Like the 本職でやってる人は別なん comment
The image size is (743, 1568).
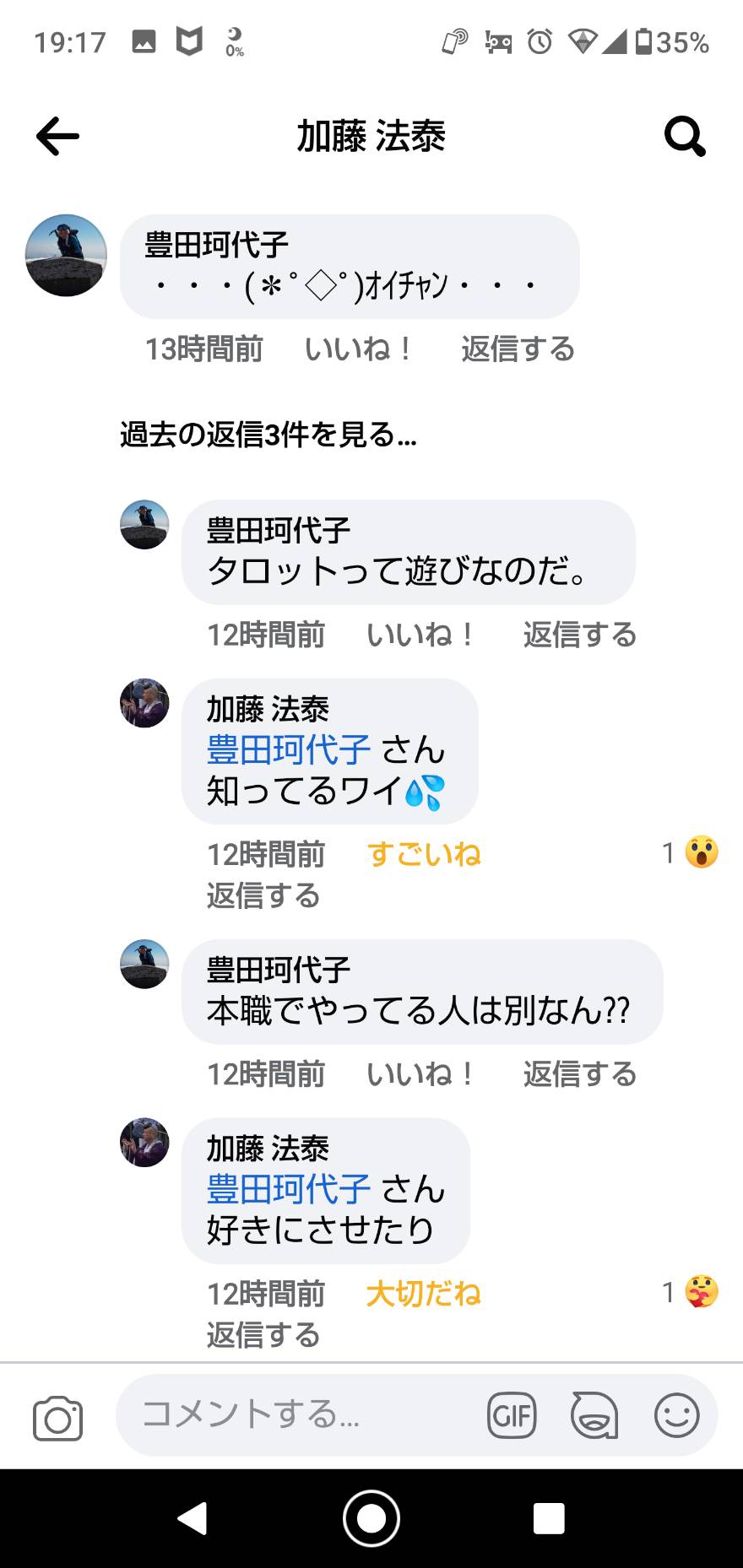click(420, 1073)
